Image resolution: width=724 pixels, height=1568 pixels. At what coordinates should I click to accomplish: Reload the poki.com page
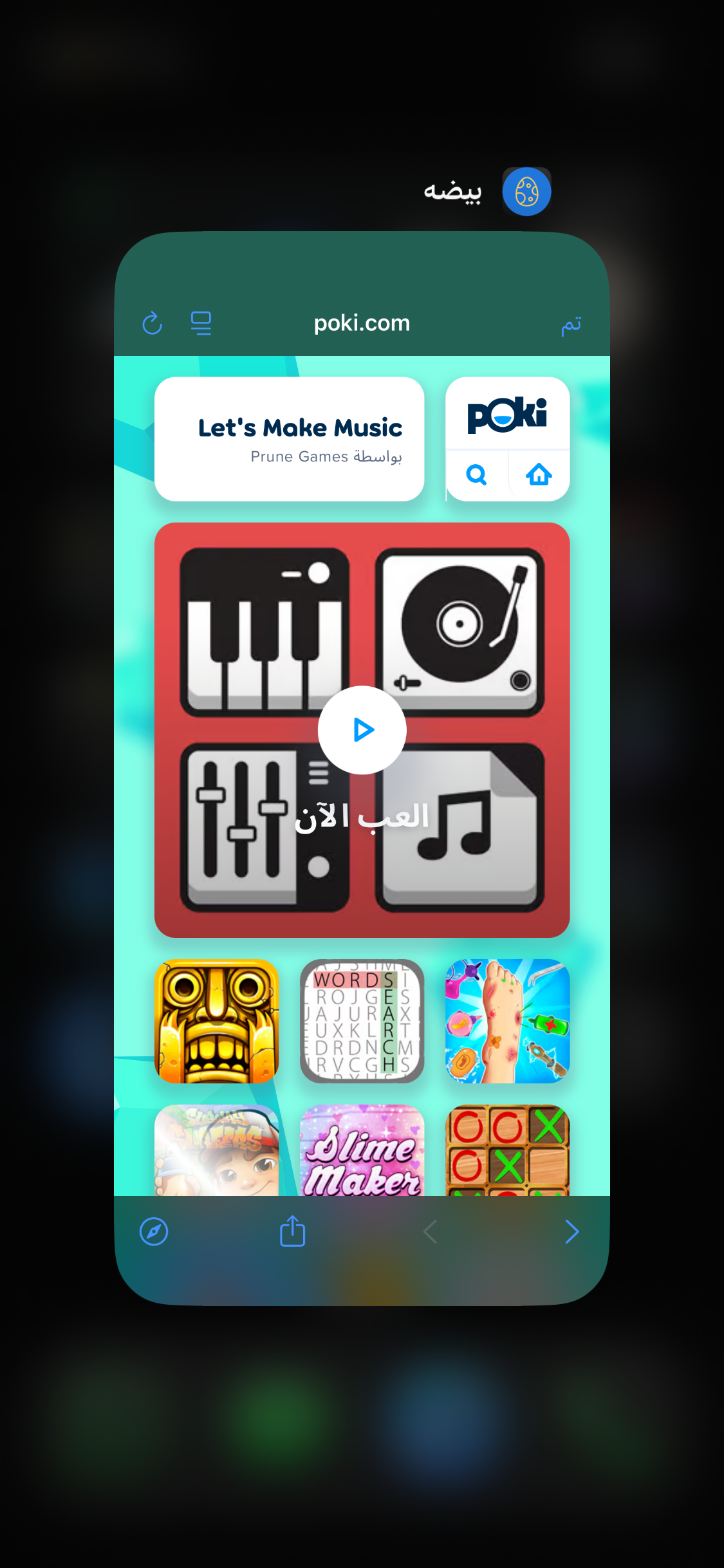pyautogui.click(x=153, y=323)
